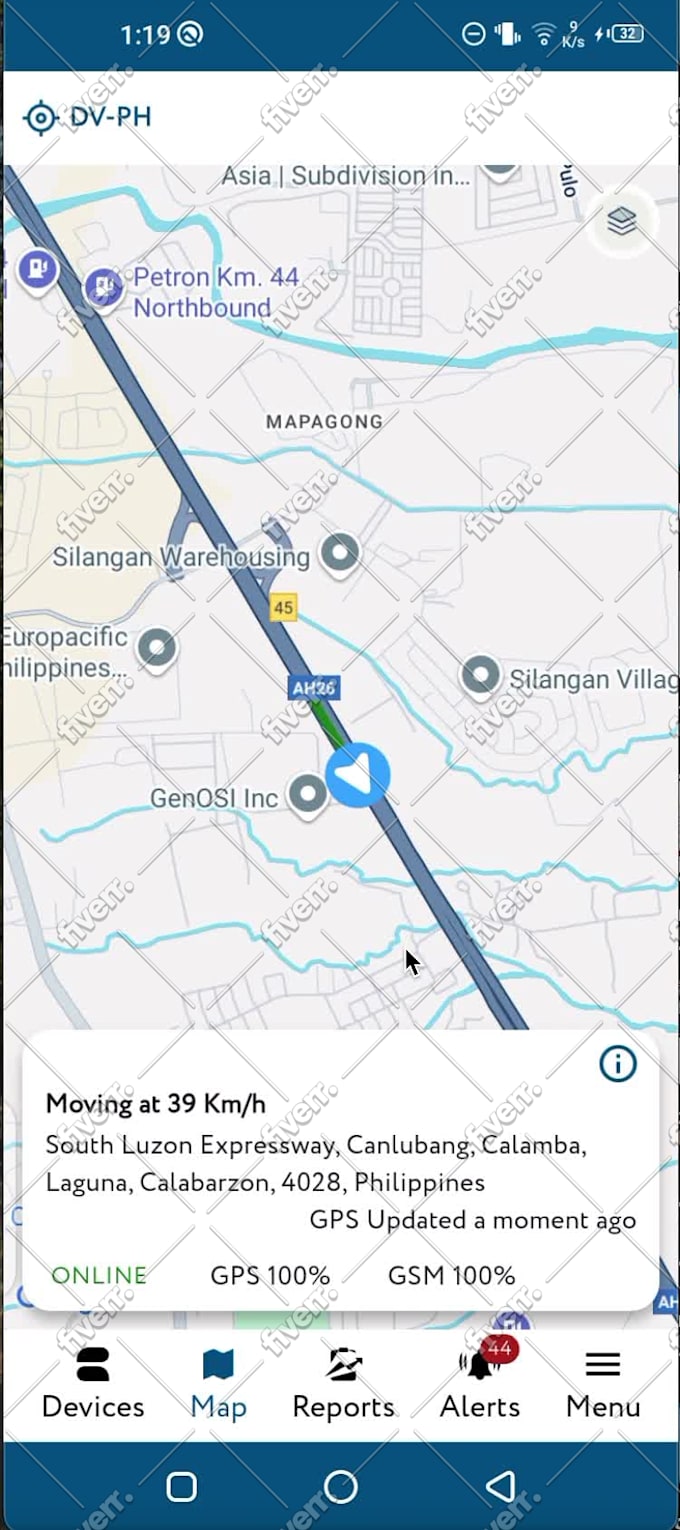The image size is (680, 1530).
Task: Select the Europacific Philippines map pin
Action: click(x=157, y=648)
